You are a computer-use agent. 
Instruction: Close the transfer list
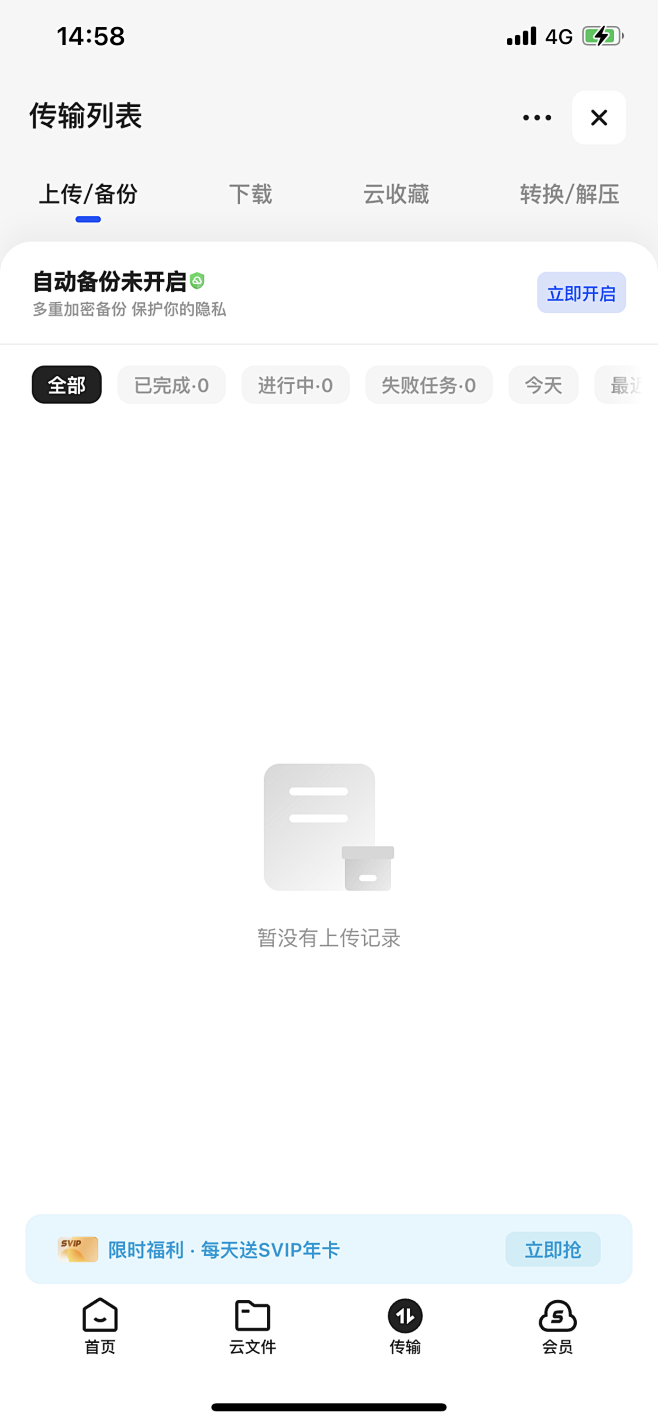pyautogui.click(x=599, y=118)
